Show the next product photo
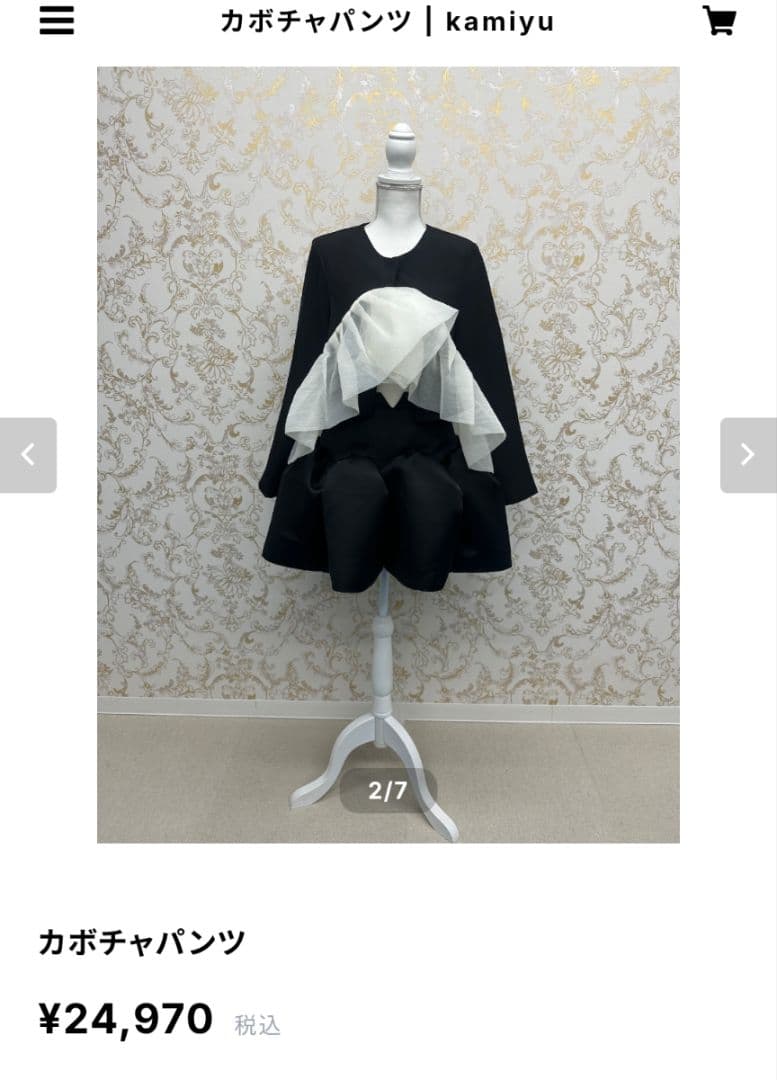This screenshot has height=1080, width=777. point(747,455)
